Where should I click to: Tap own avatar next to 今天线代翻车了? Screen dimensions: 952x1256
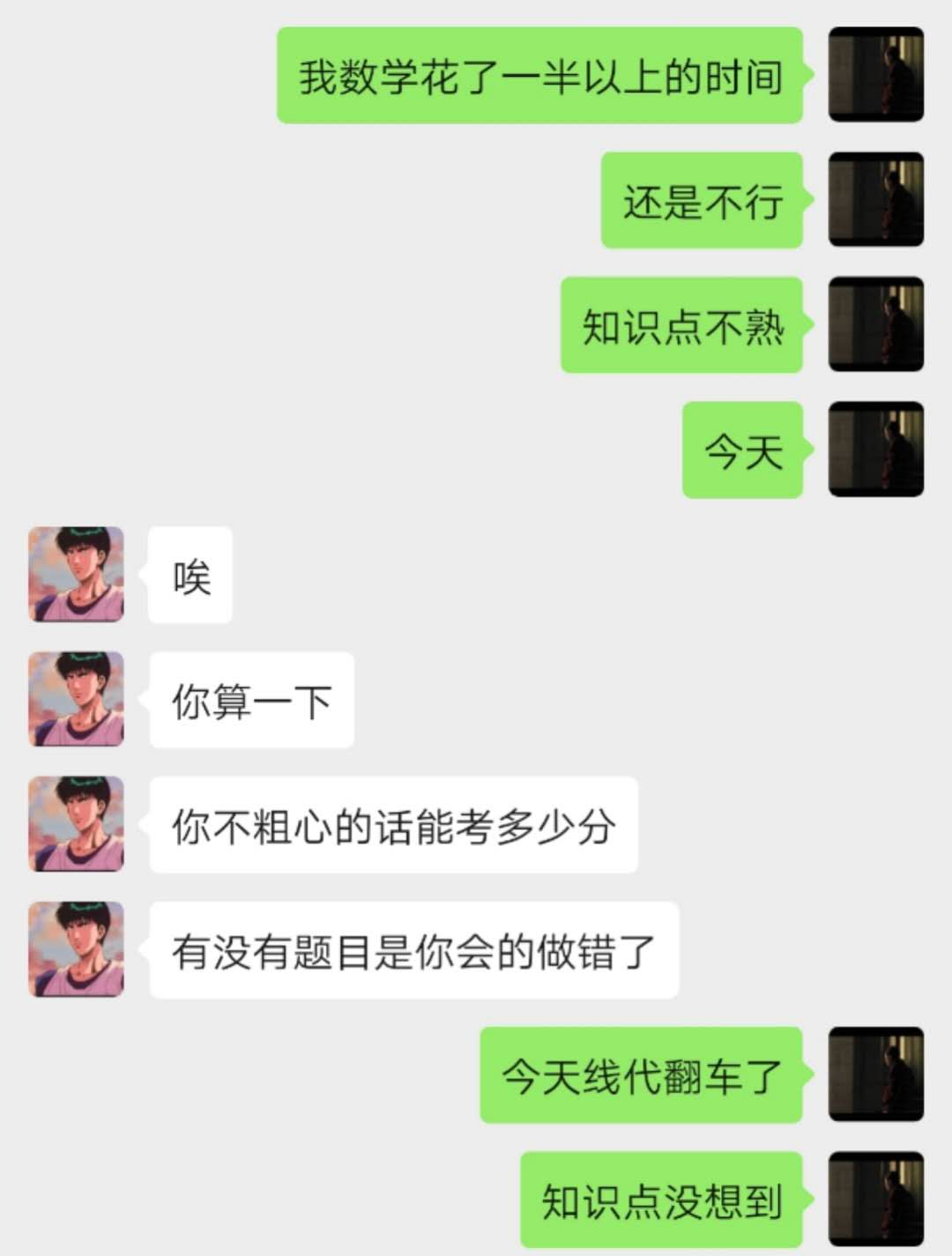click(876, 1075)
